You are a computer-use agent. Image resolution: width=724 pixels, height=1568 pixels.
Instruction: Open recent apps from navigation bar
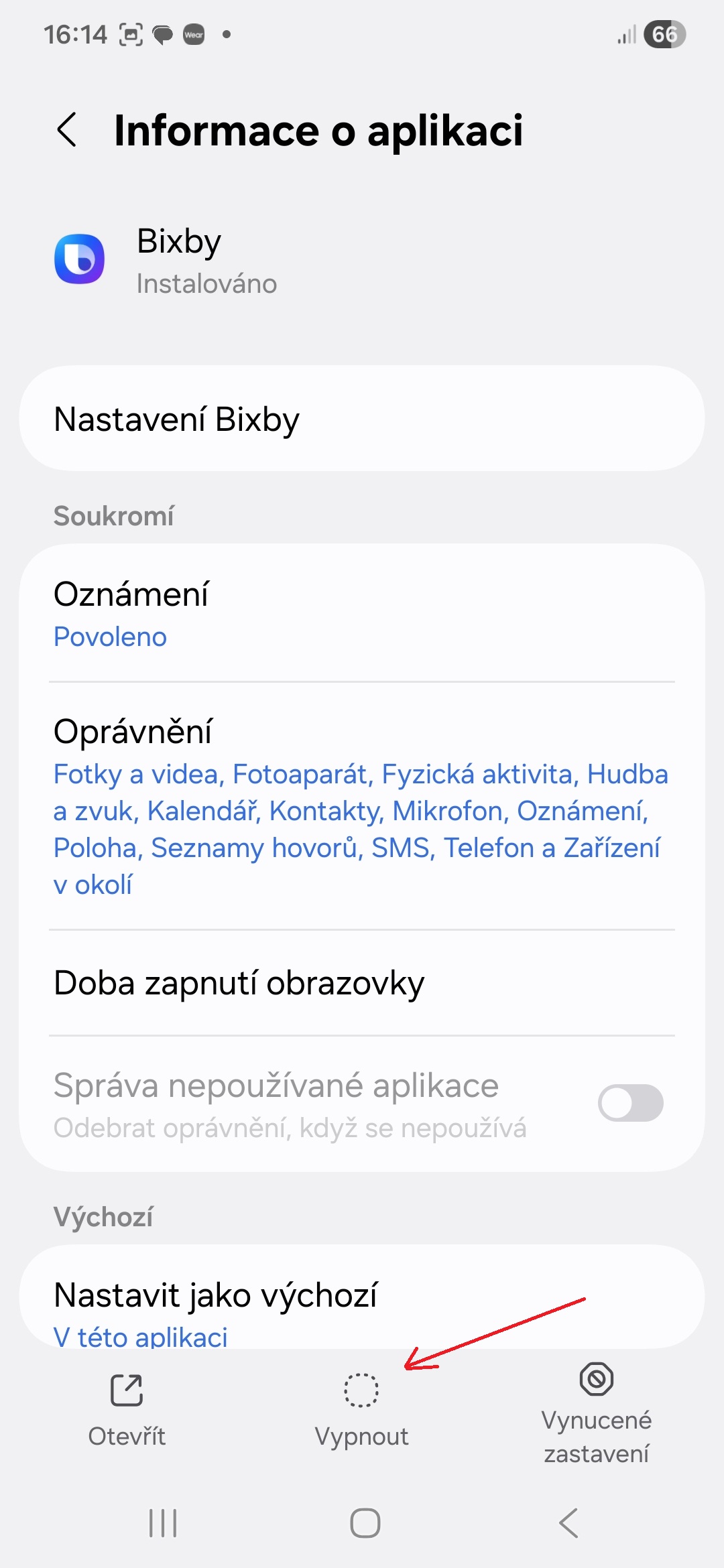[x=163, y=1523]
